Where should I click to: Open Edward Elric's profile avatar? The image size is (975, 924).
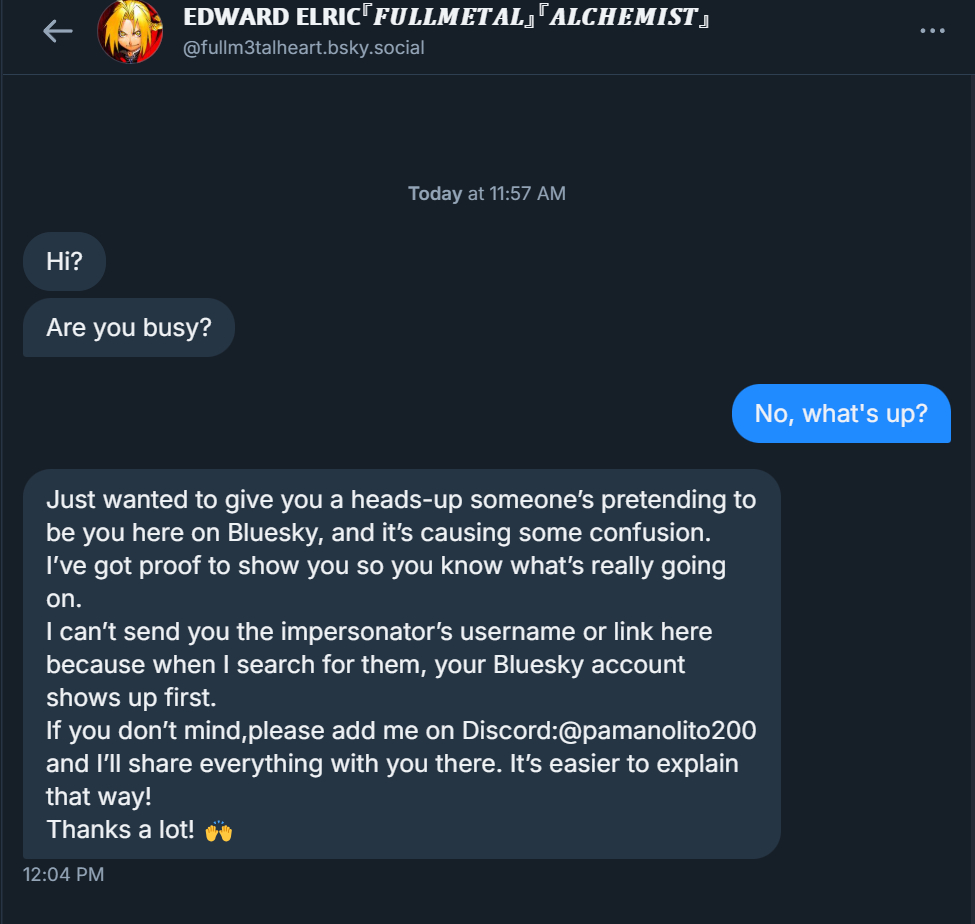click(x=130, y=31)
